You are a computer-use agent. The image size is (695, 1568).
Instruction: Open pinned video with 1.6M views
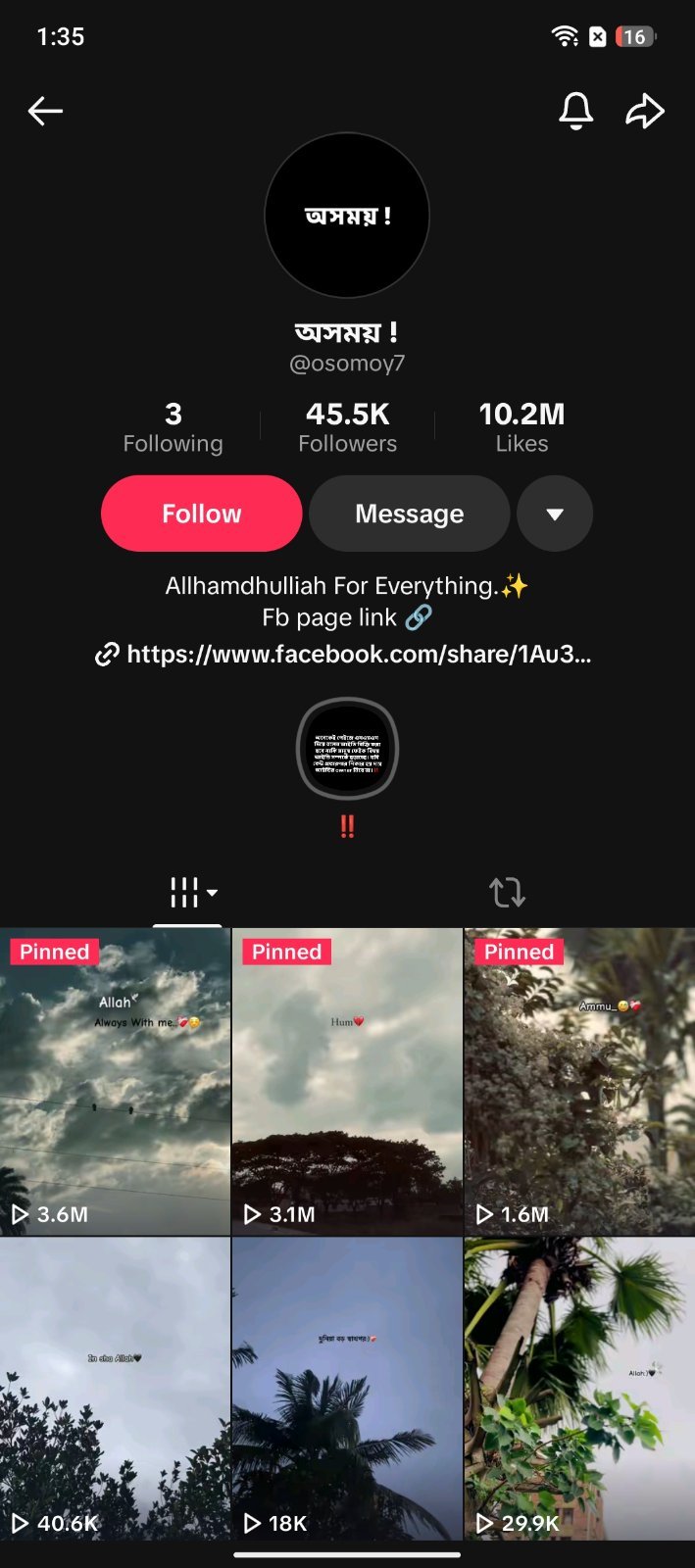579,1082
